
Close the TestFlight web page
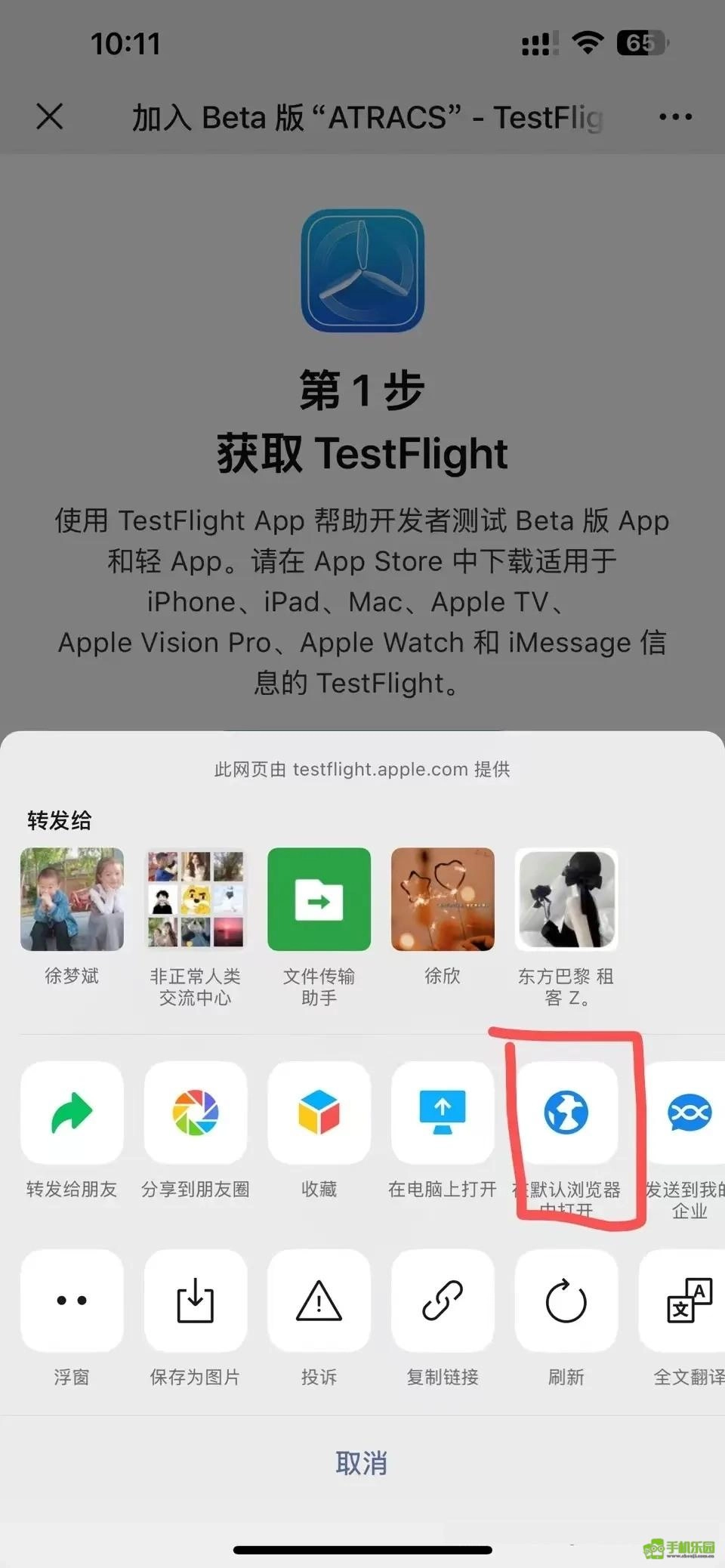click(50, 116)
